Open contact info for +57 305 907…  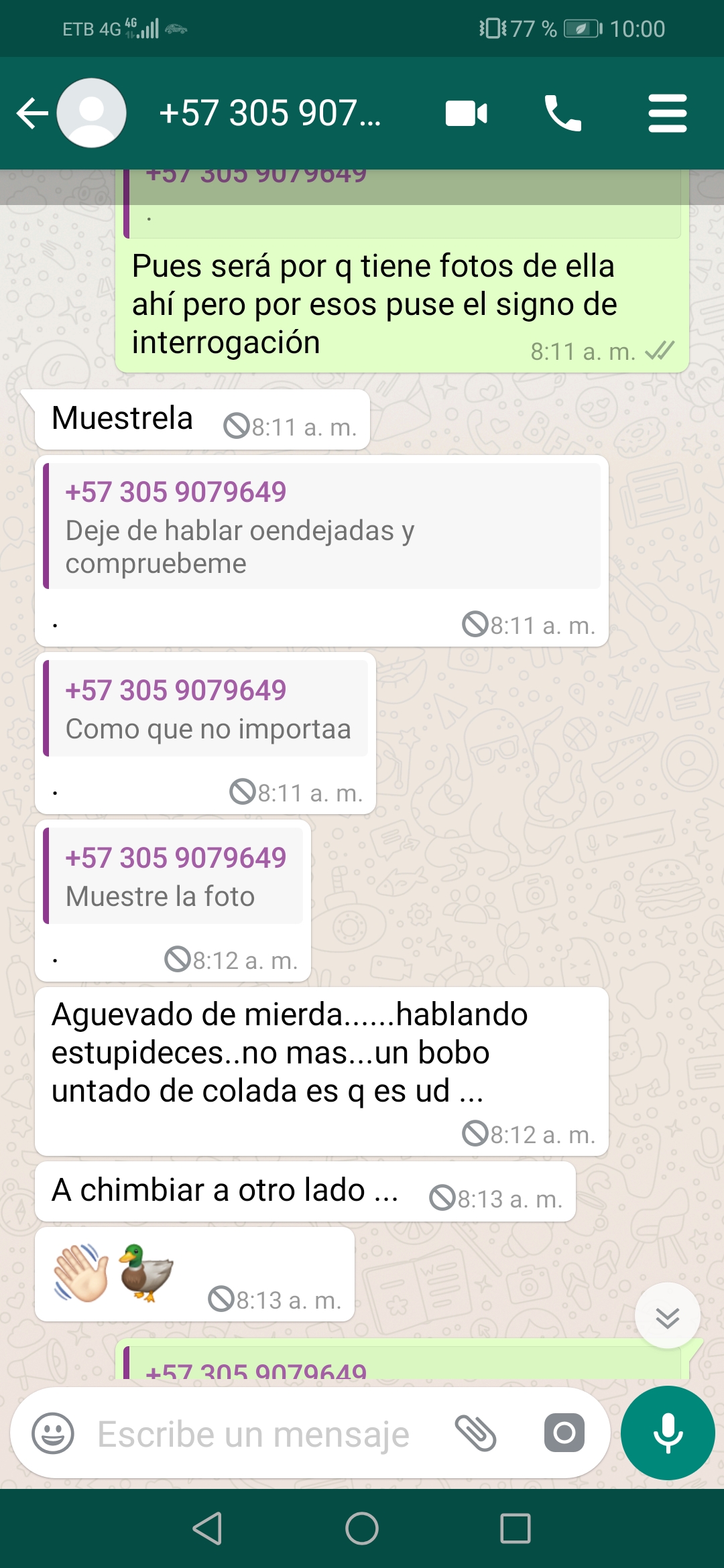pyautogui.click(x=269, y=113)
